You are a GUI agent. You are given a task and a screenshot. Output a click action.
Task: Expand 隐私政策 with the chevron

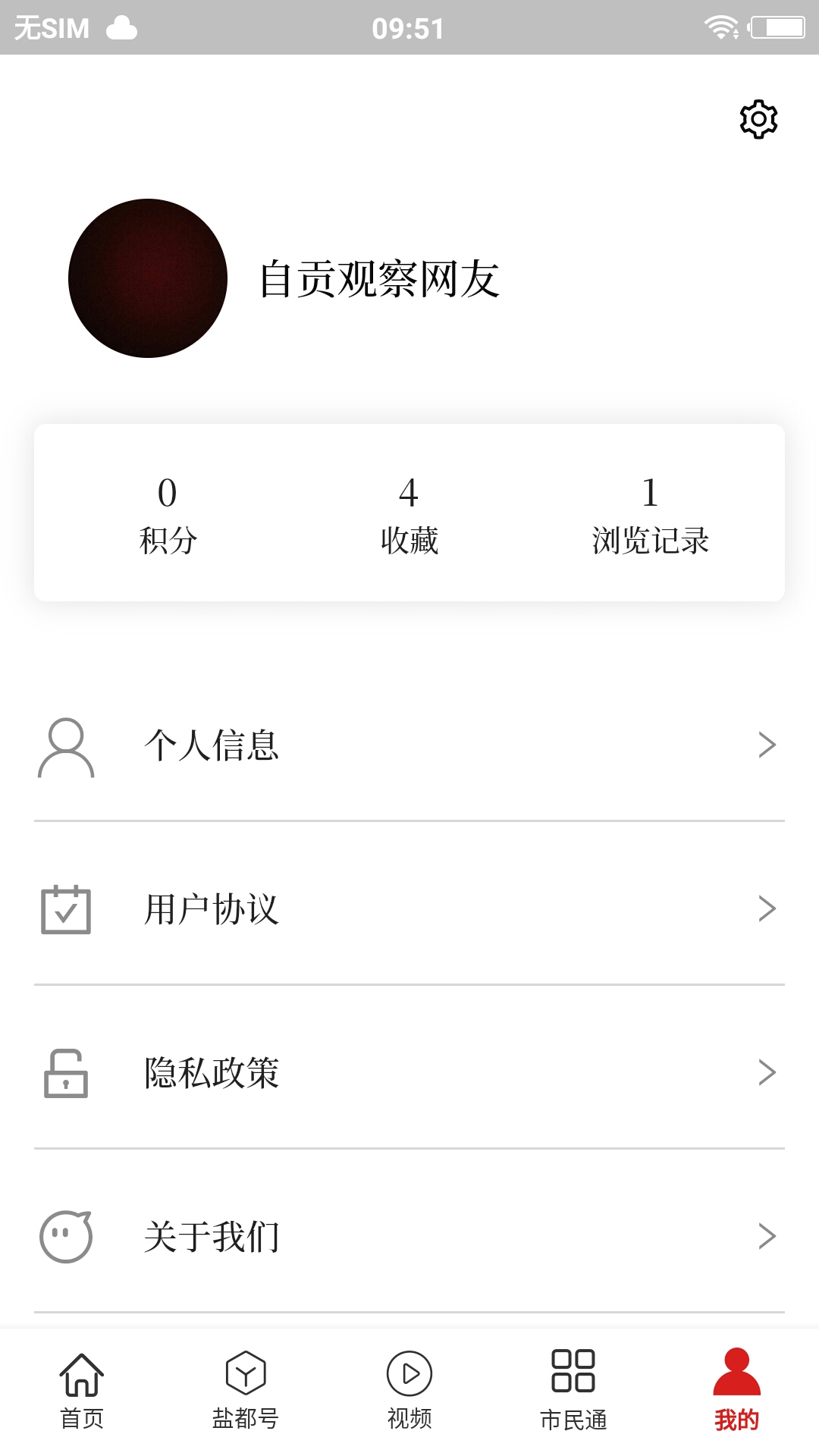point(767,1072)
